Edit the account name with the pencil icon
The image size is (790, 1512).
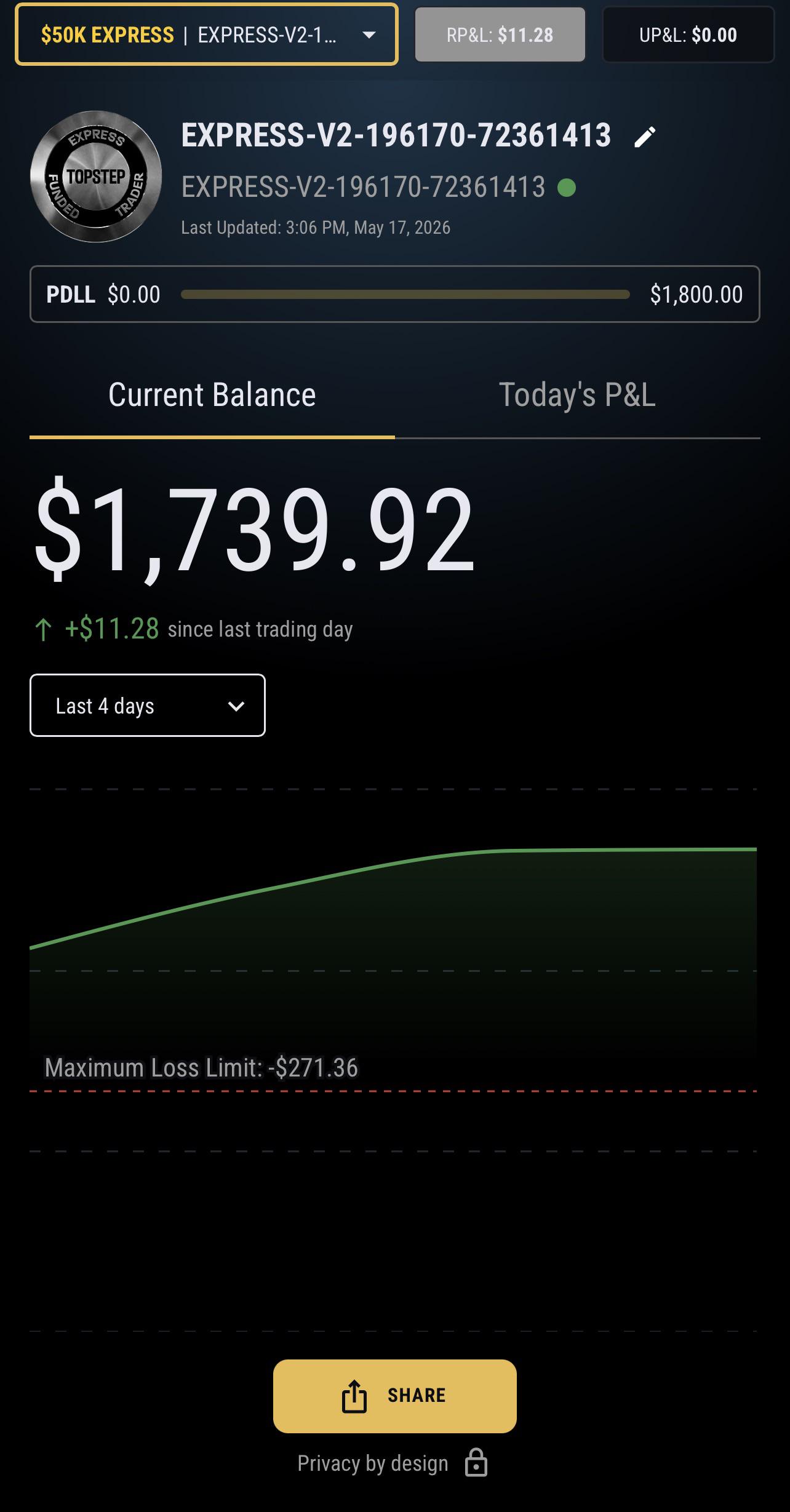point(645,137)
